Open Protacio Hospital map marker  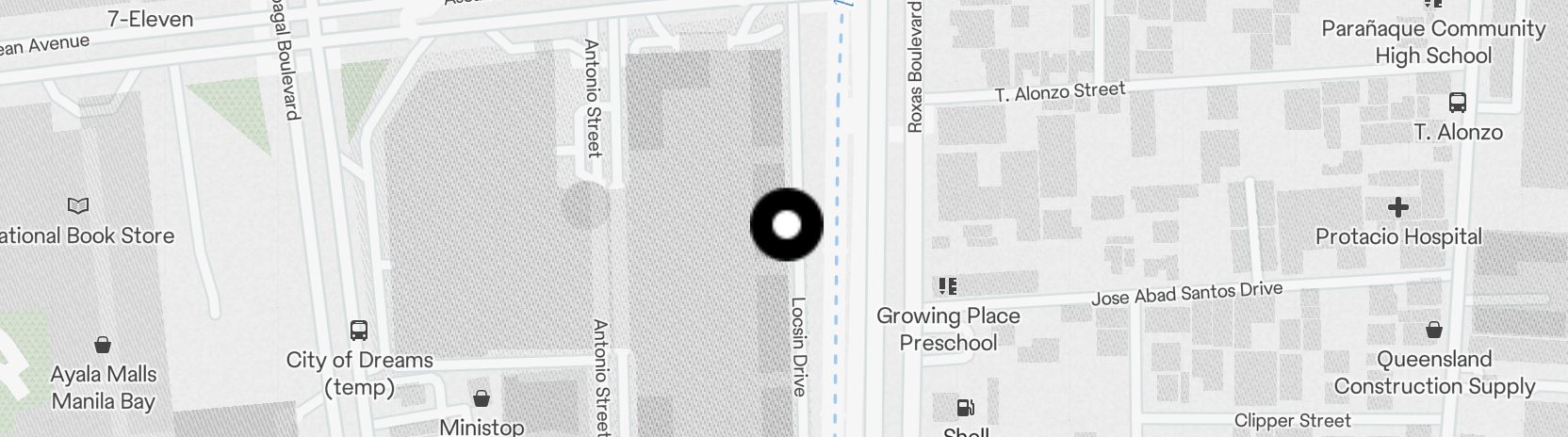pos(1398,207)
